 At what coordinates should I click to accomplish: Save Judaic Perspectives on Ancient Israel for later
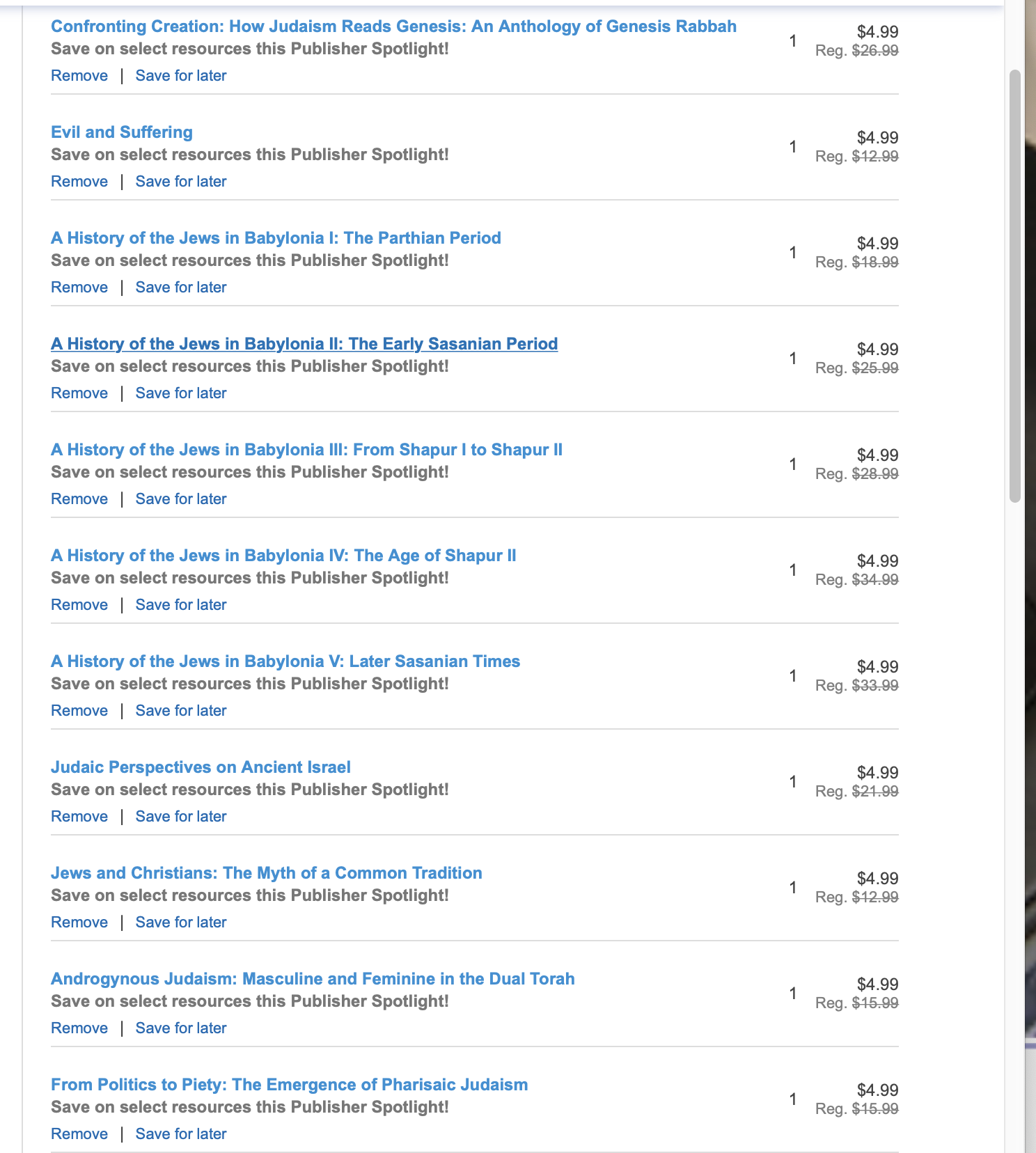click(181, 817)
